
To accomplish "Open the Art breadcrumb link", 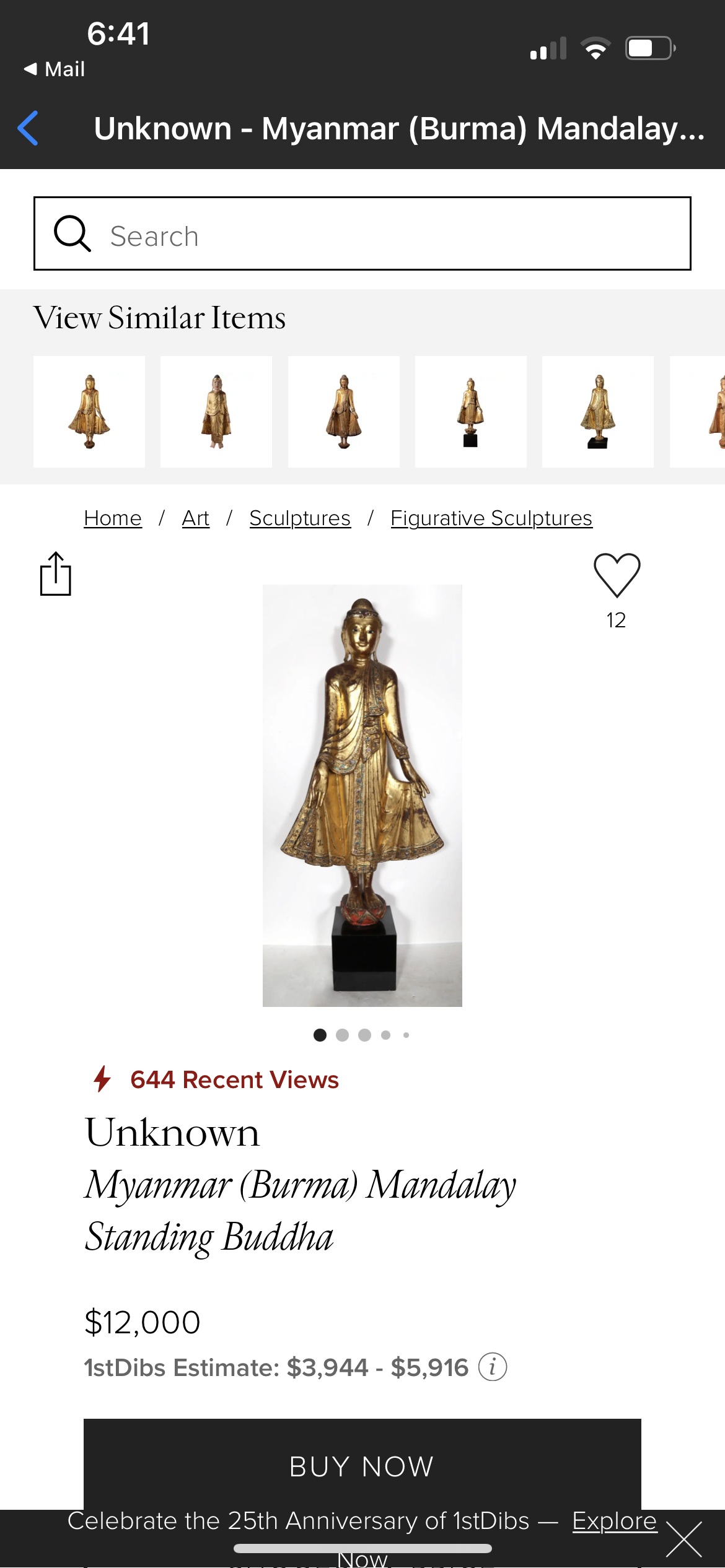I will click(195, 518).
